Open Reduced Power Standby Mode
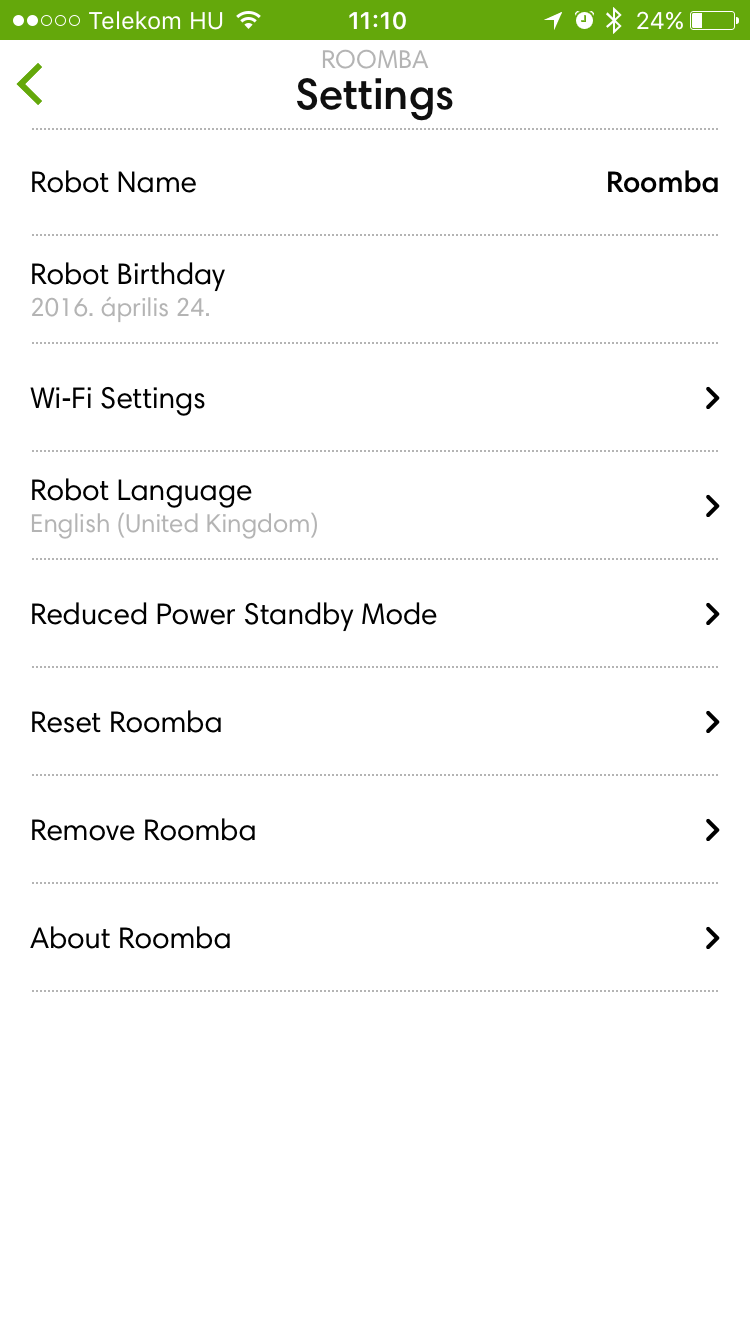This screenshot has height=1334, width=750. pyautogui.click(x=374, y=614)
